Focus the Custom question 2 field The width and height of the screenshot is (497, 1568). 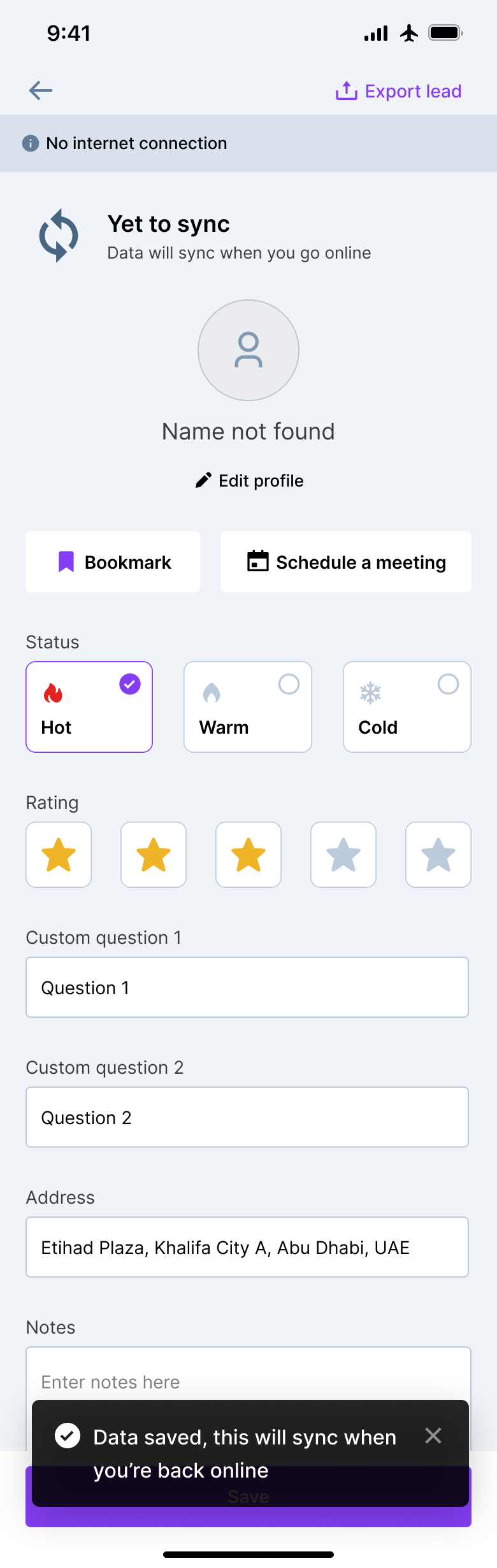pyautogui.click(x=247, y=1117)
